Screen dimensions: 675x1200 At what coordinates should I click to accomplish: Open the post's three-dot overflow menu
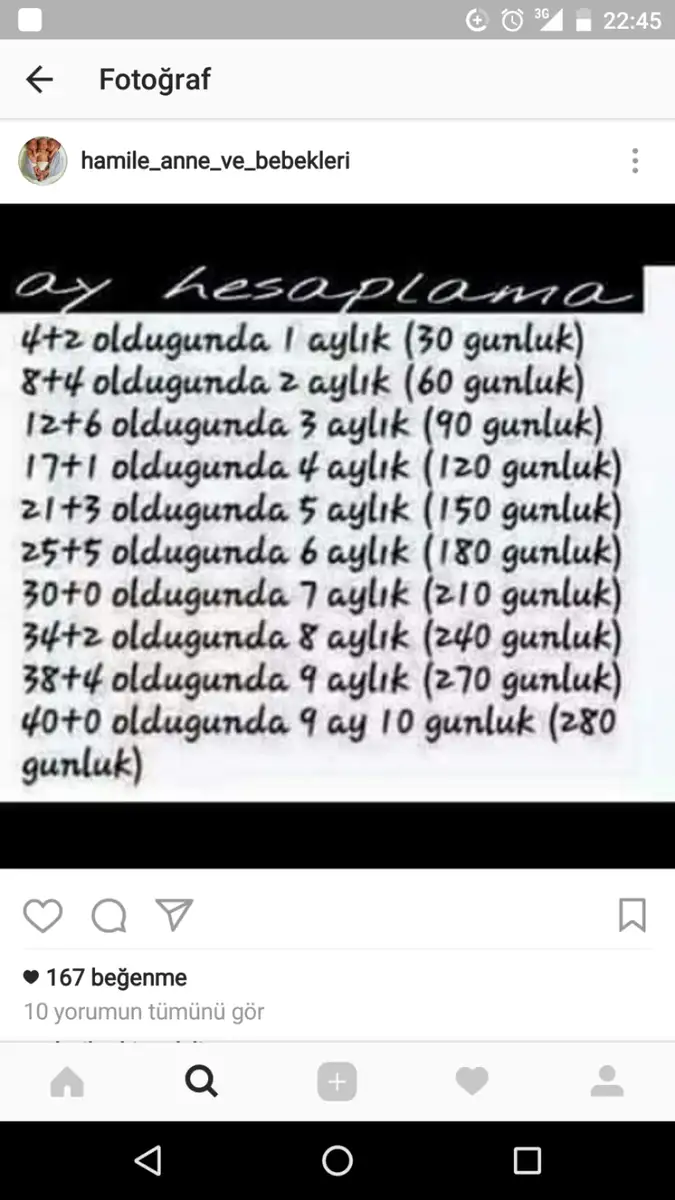point(635,161)
